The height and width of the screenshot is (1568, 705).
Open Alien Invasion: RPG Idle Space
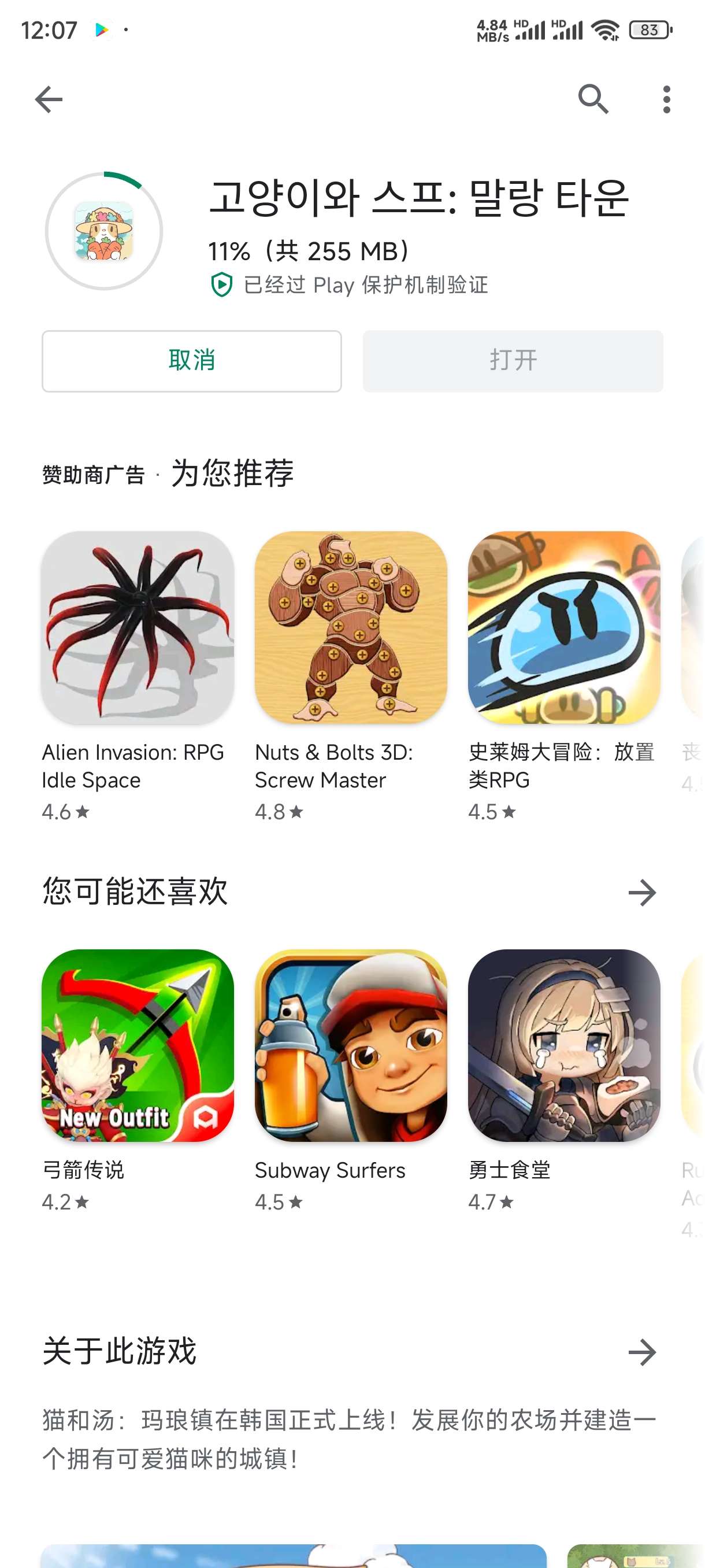coord(138,627)
